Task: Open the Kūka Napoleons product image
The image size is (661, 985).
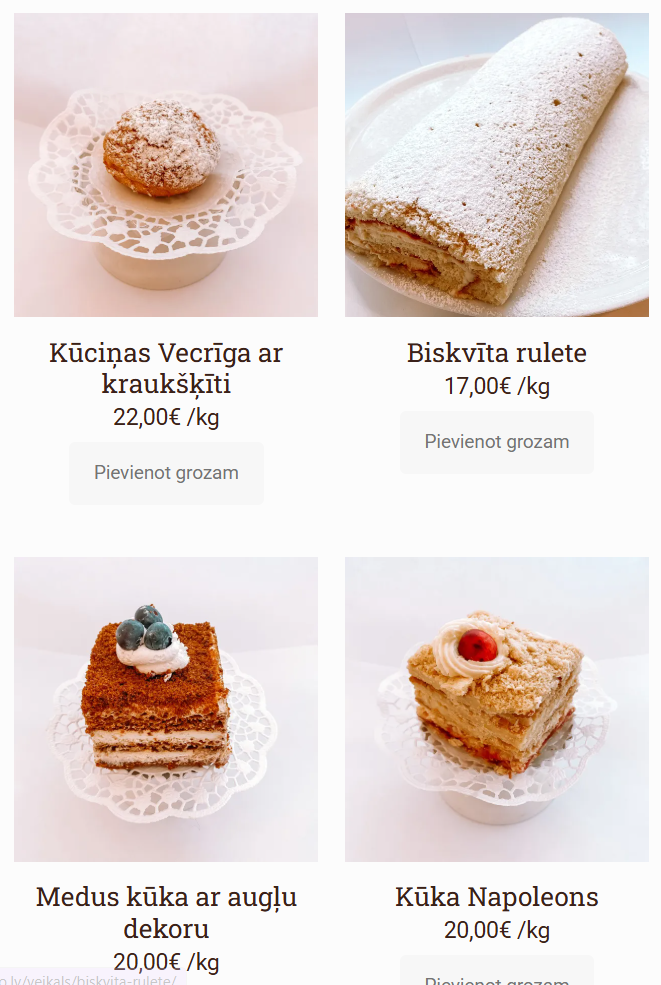Action: pyautogui.click(x=497, y=709)
